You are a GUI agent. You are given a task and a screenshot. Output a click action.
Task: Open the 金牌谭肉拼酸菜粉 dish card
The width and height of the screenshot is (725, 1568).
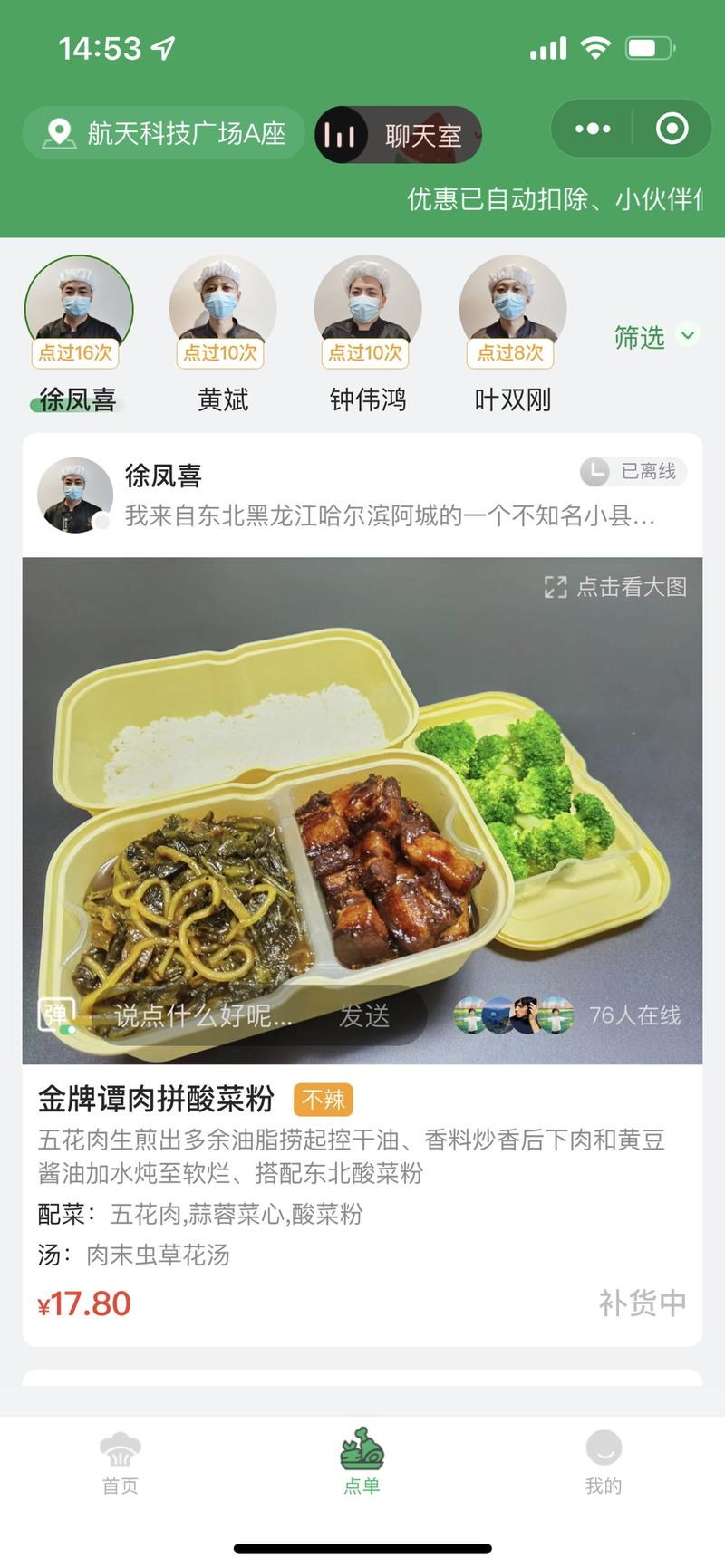click(156, 1100)
